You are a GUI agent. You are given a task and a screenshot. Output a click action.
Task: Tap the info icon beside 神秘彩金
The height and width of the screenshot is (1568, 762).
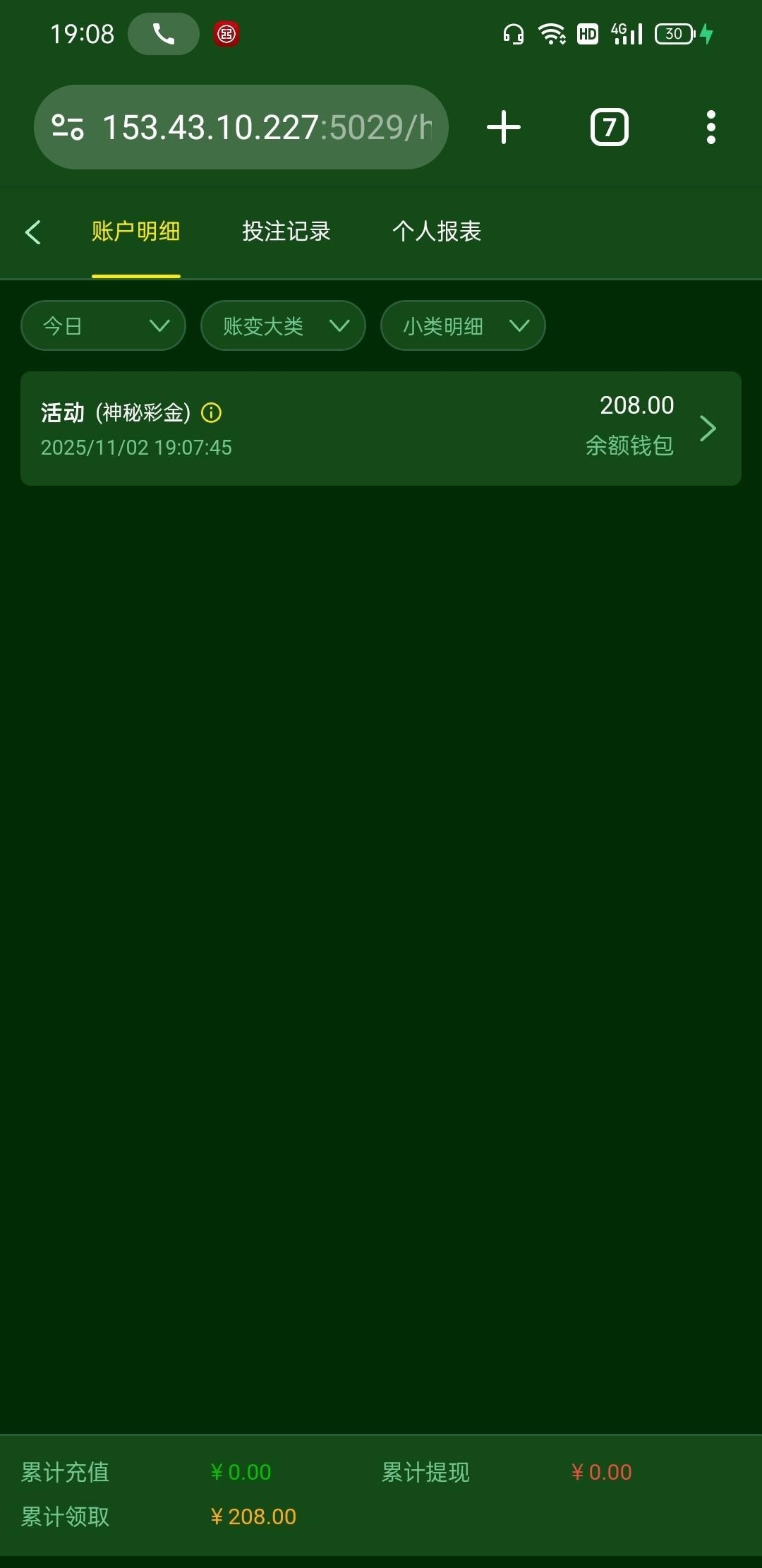[212, 413]
